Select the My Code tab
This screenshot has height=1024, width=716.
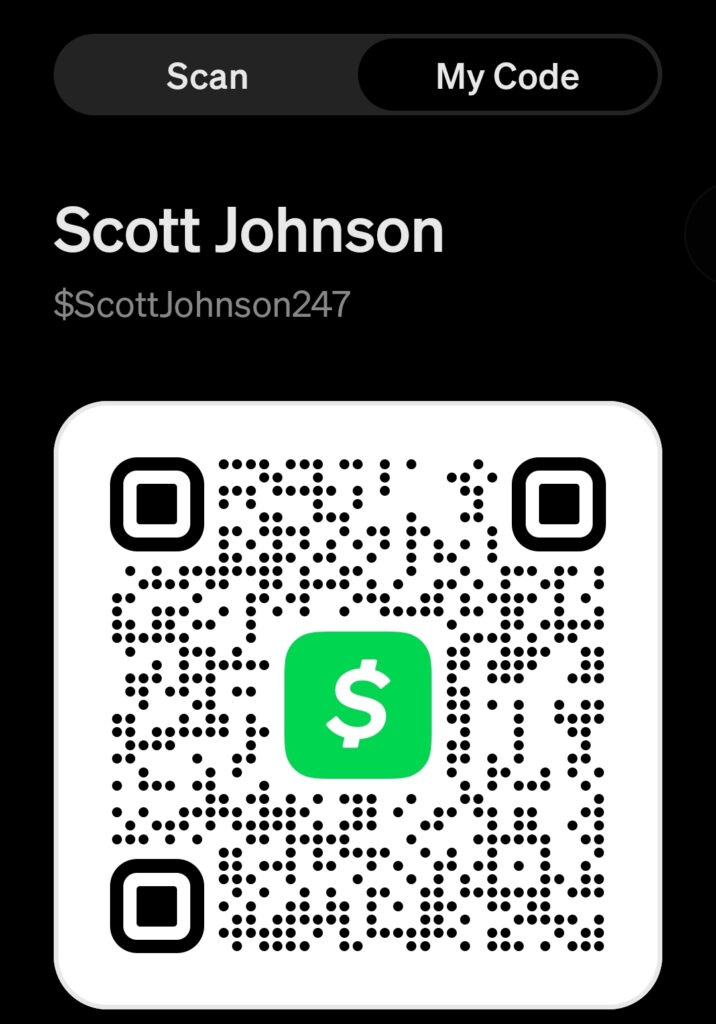point(508,76)
